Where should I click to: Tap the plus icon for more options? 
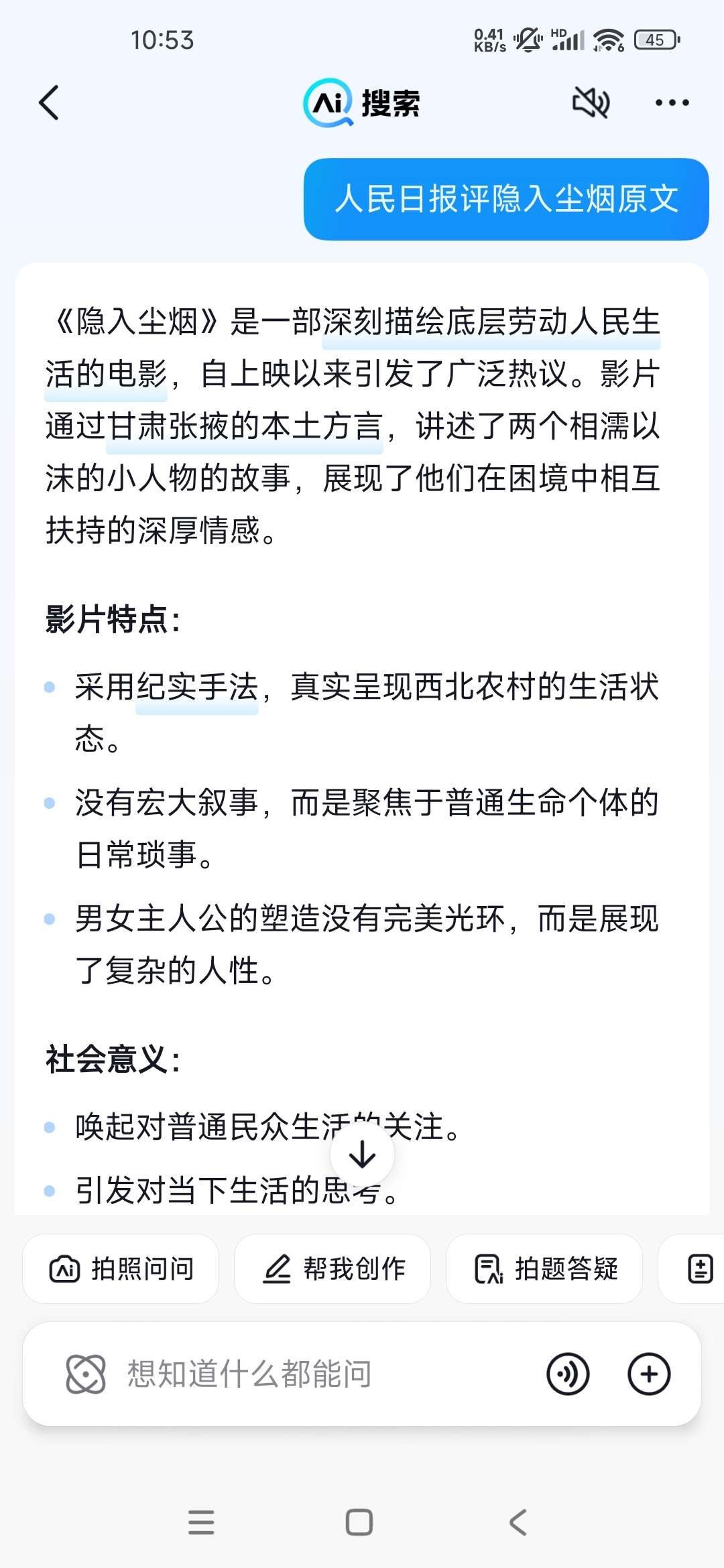[x=649, y=1374]
